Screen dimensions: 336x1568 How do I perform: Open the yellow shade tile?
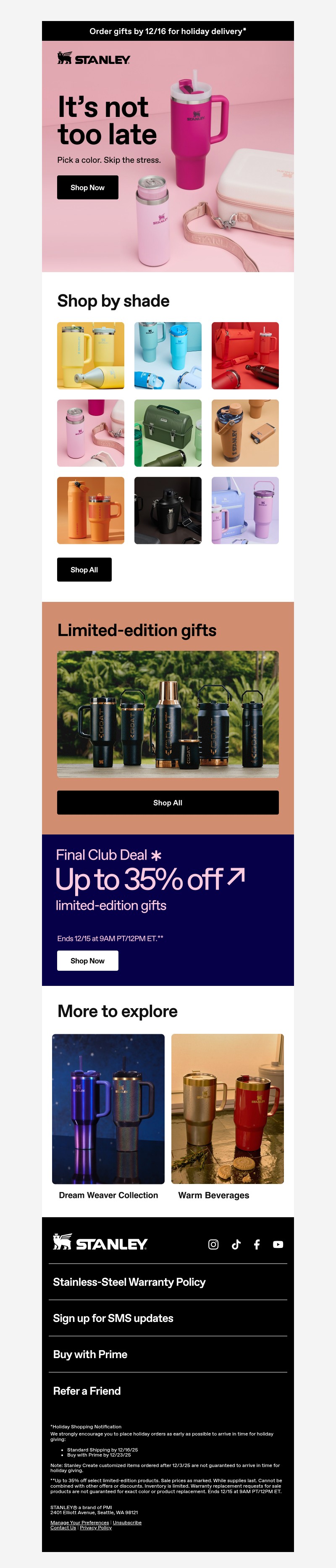[91, 355]
